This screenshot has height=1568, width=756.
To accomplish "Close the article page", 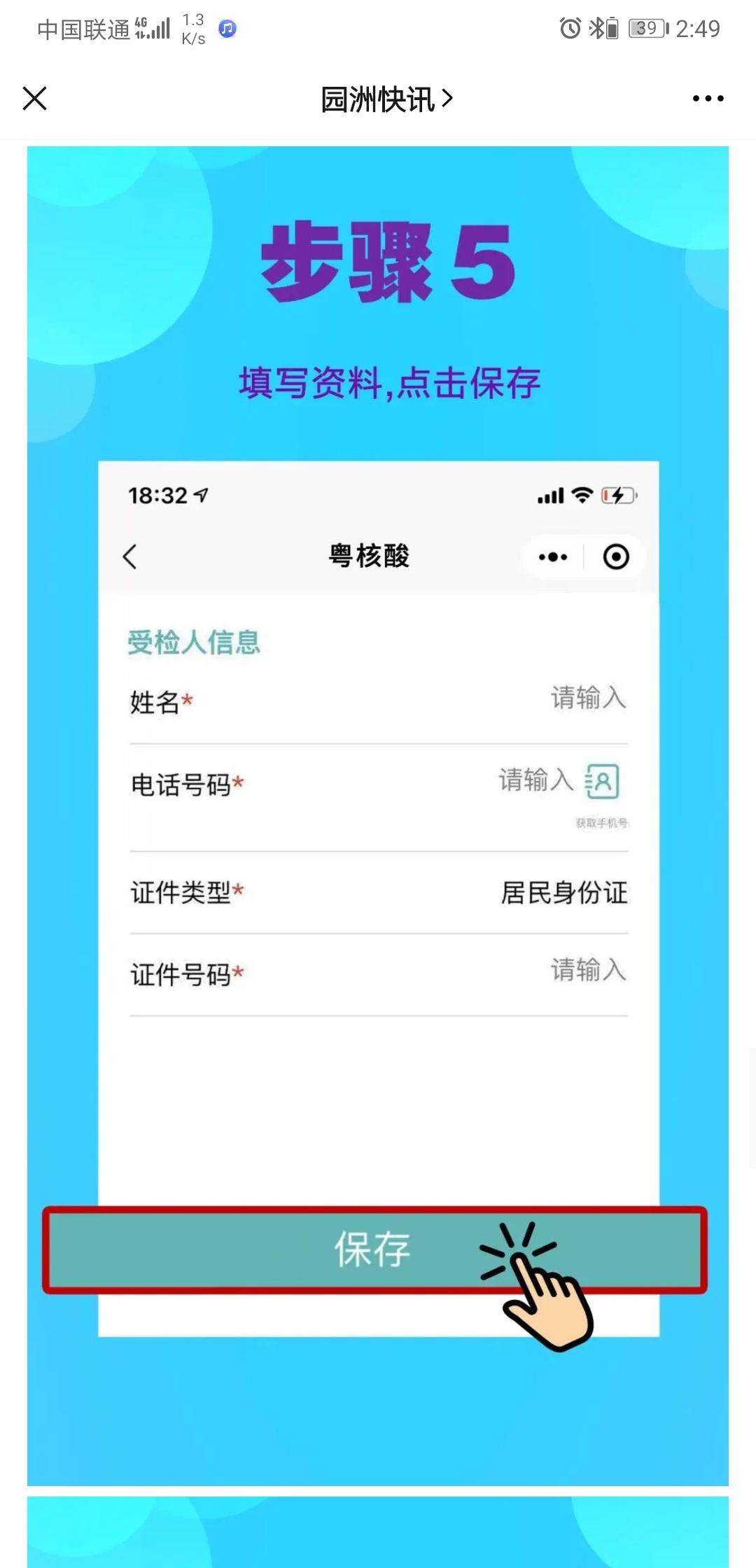I will click(34, 99).
